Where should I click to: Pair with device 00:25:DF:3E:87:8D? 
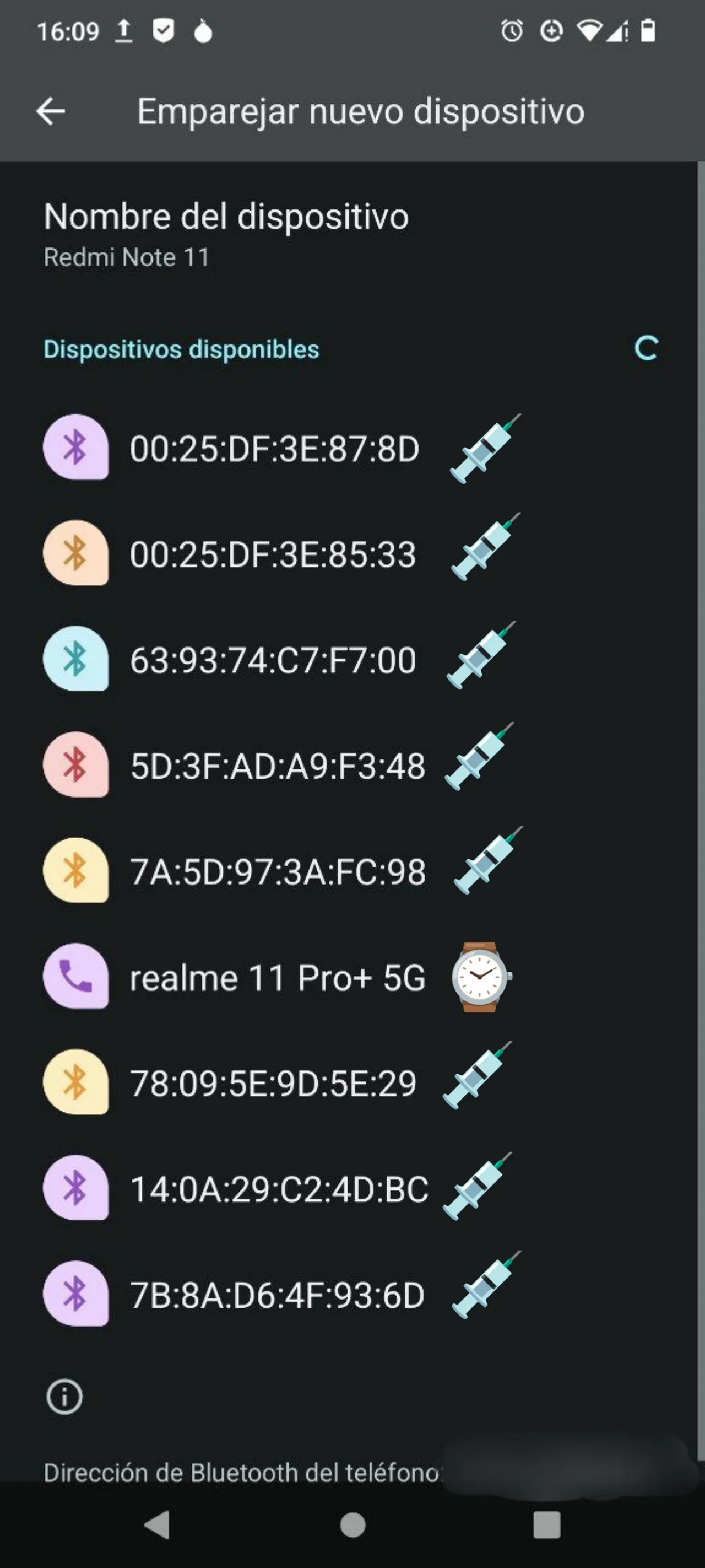point(274,449)
